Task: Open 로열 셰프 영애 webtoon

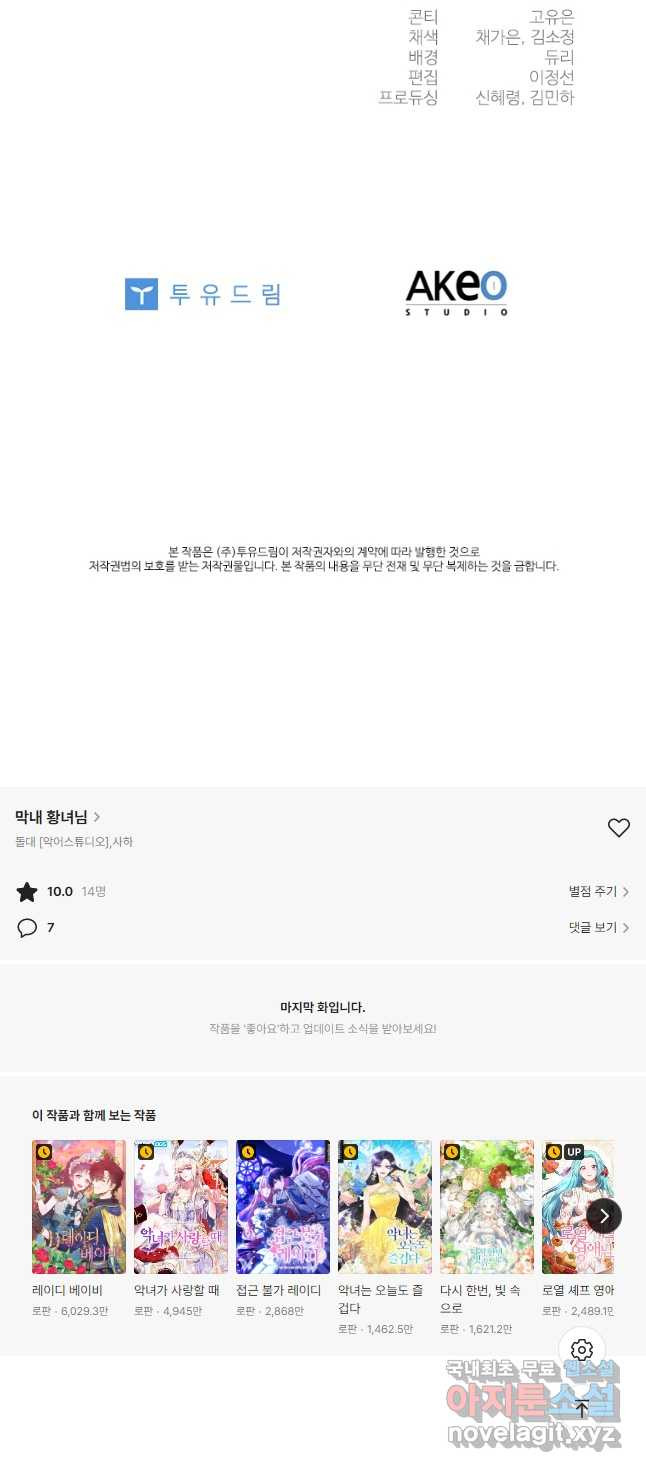Action: (576, 1207)
